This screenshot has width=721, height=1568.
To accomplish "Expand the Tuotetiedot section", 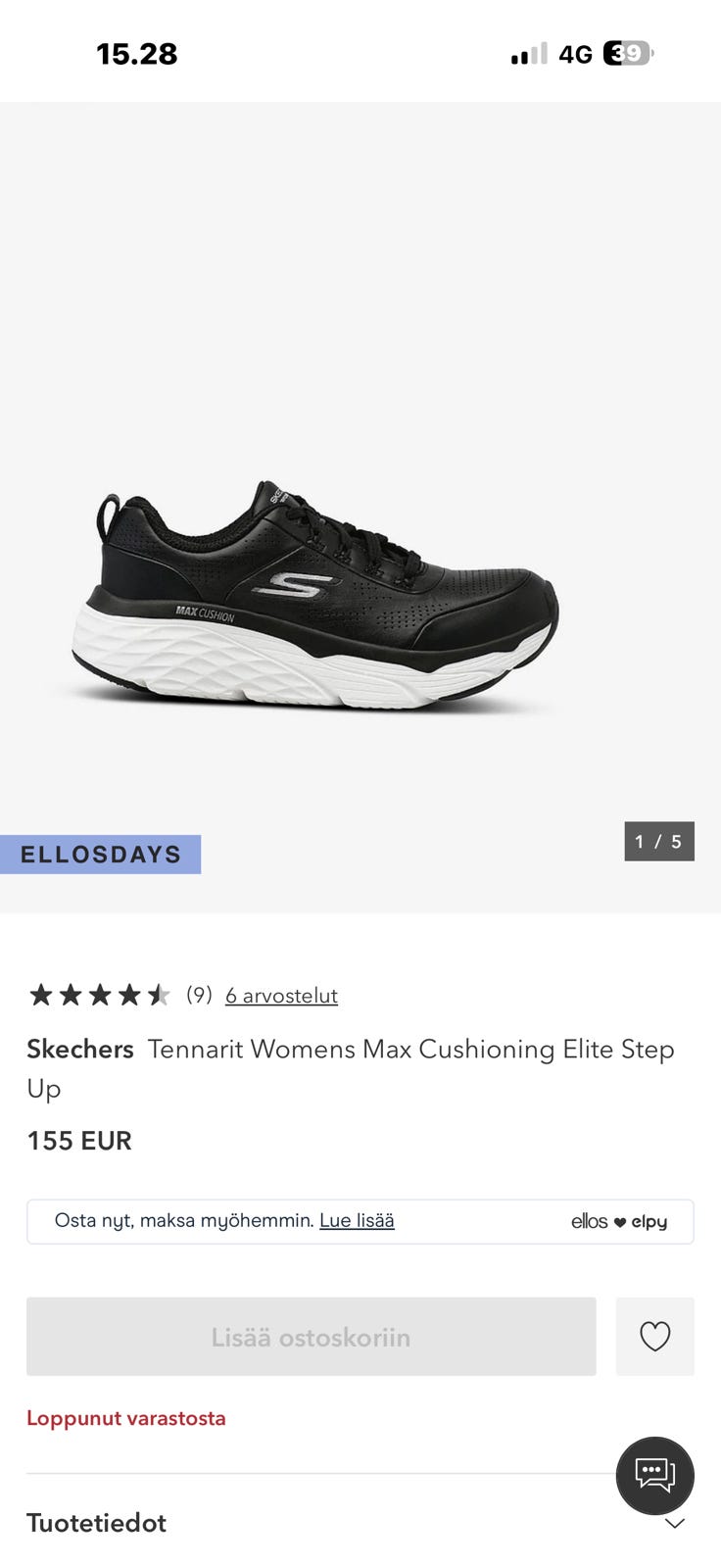I will point(360,1523).
